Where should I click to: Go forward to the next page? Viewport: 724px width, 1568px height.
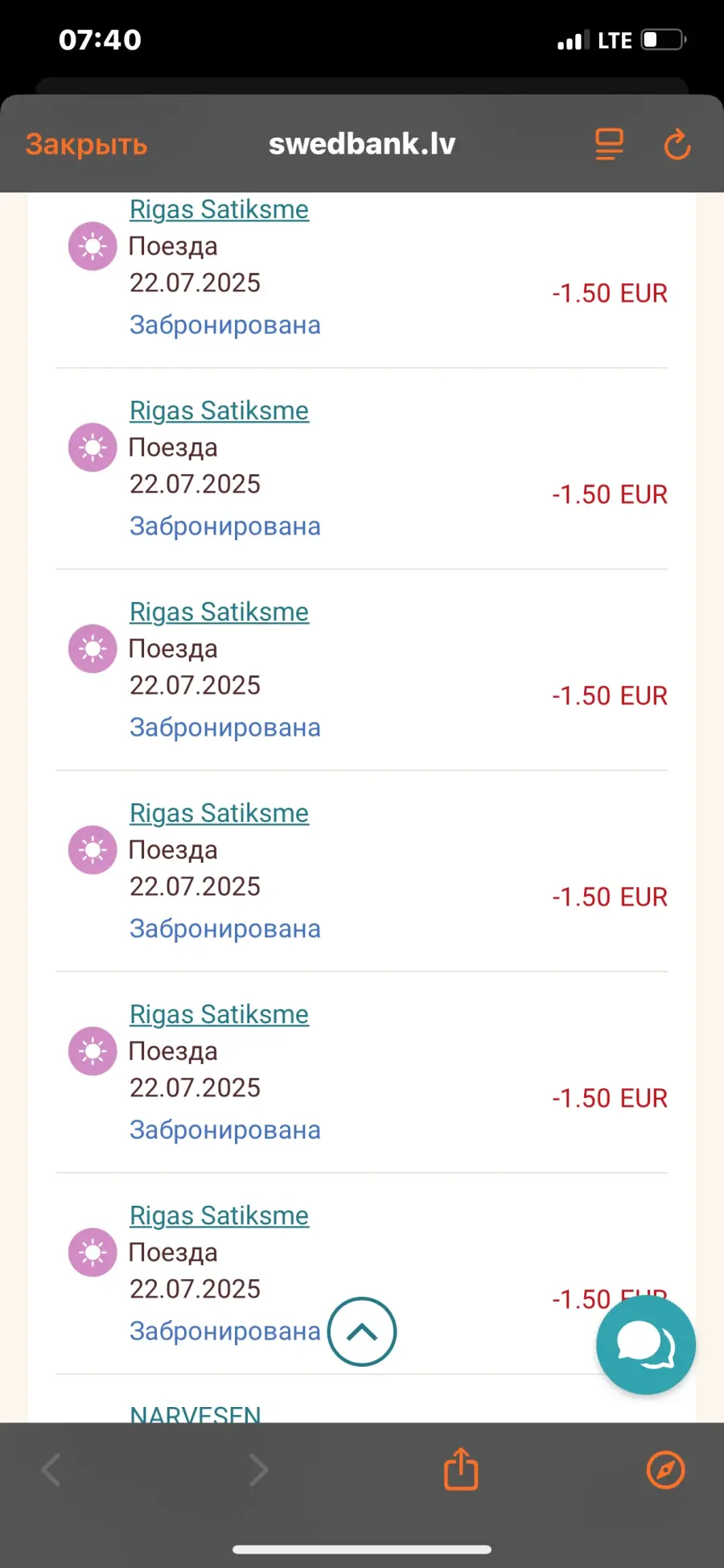[257, 1470]
